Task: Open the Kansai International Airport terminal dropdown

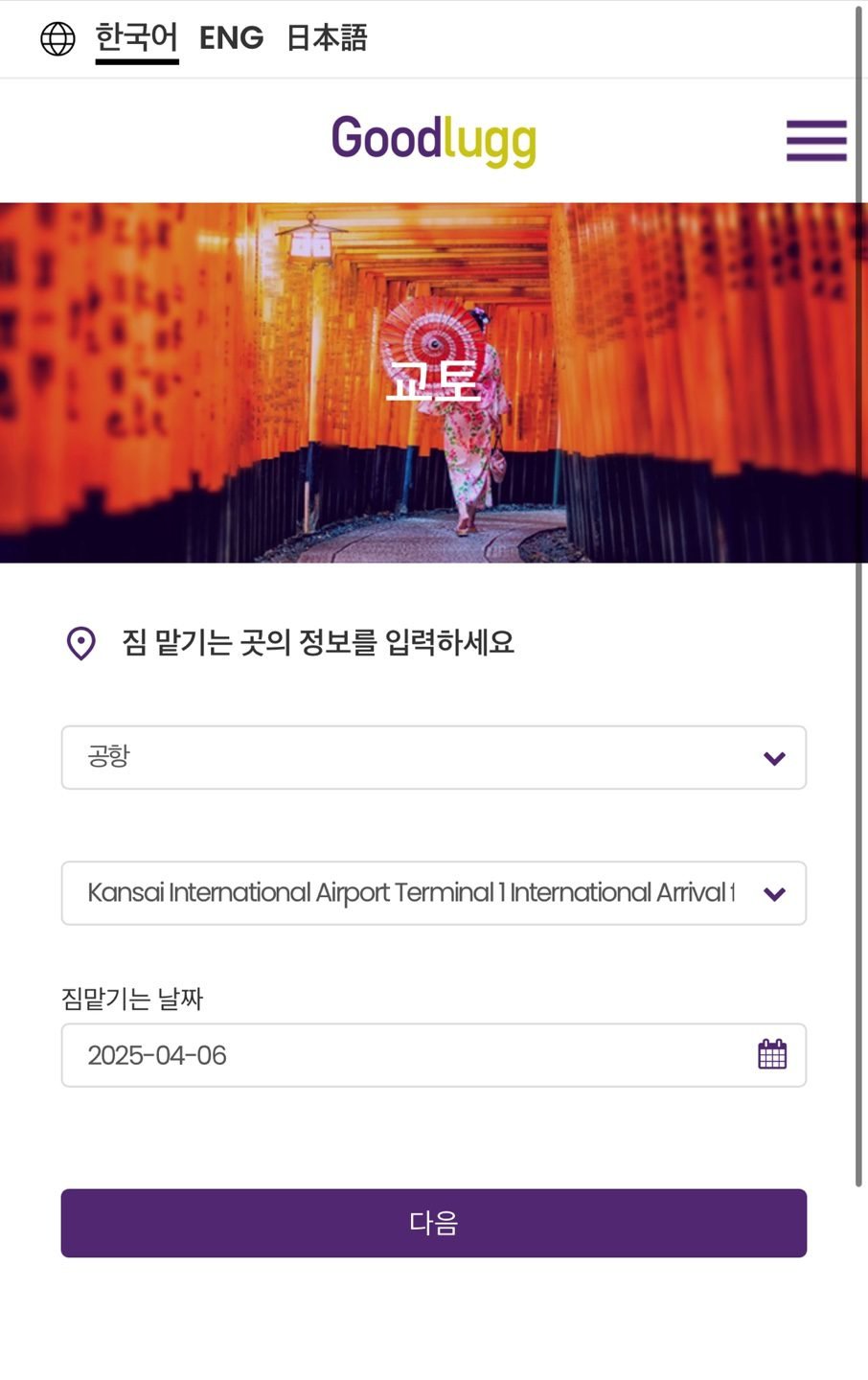Action: point(433,893)
